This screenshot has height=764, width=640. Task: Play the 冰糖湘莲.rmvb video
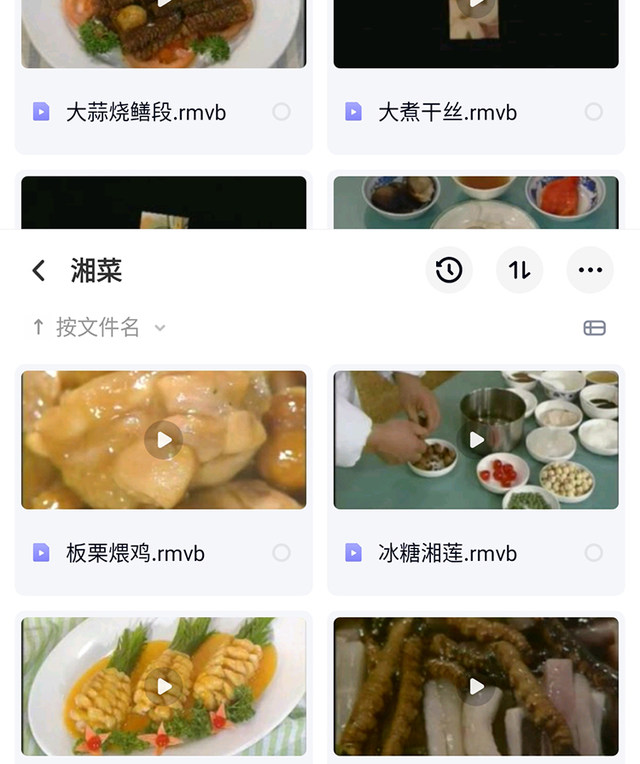click(x=476, y=440)
